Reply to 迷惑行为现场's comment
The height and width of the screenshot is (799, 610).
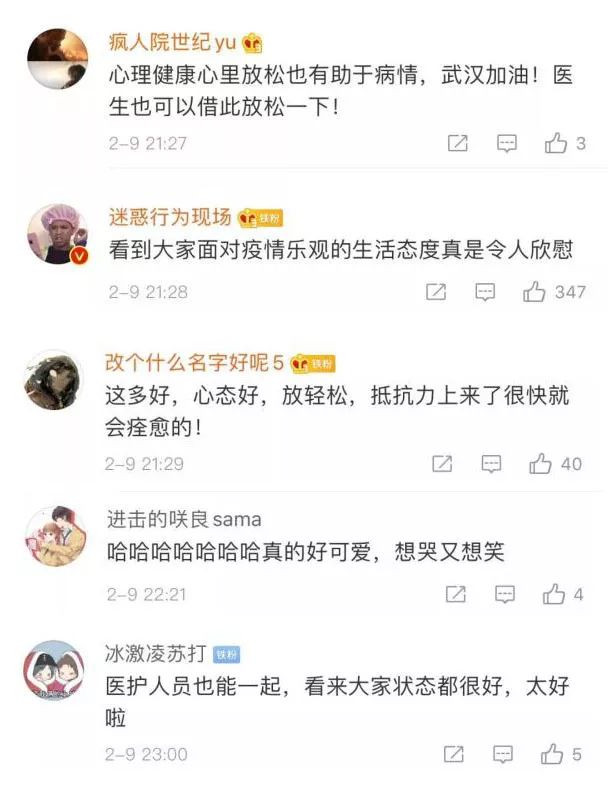coord(485,292)
